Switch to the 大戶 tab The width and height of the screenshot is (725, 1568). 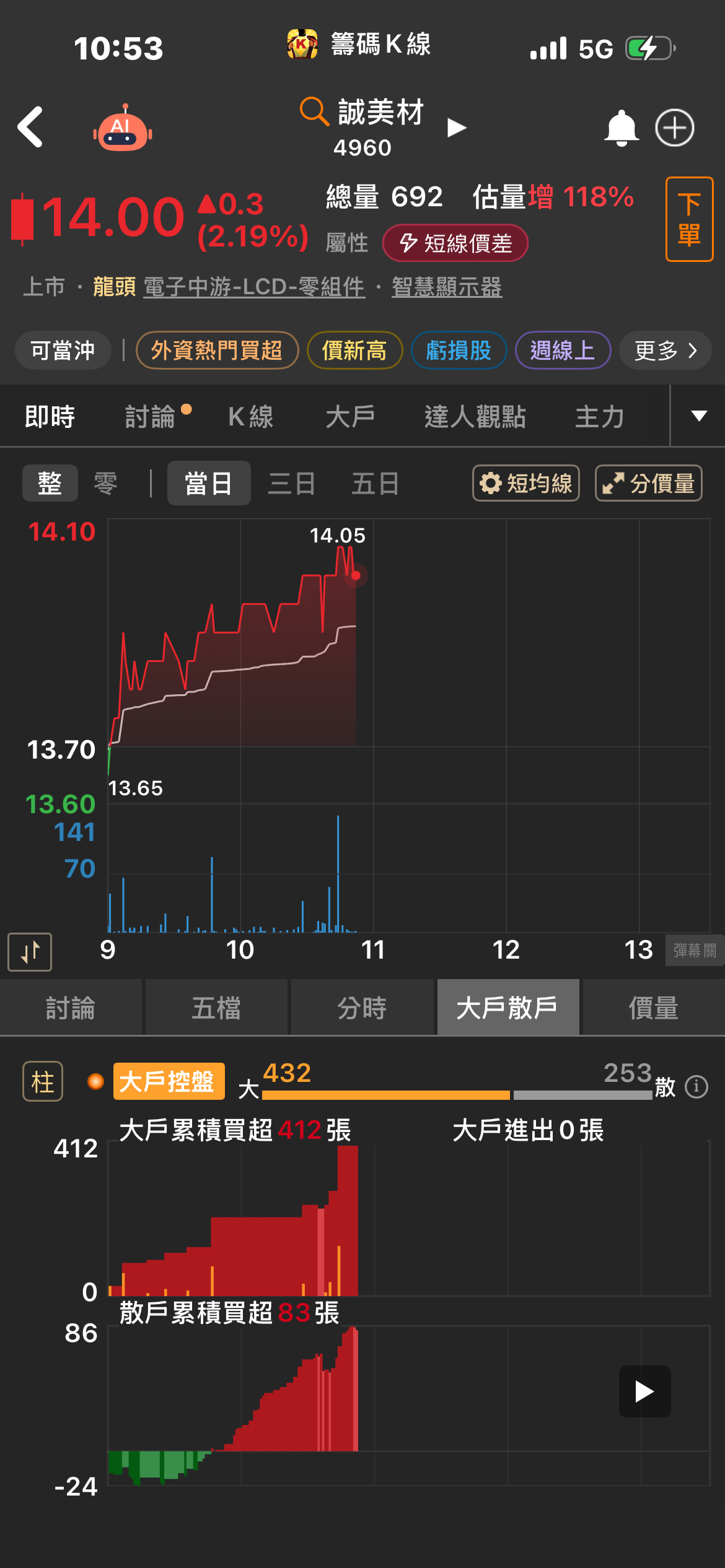coord(350,417)
